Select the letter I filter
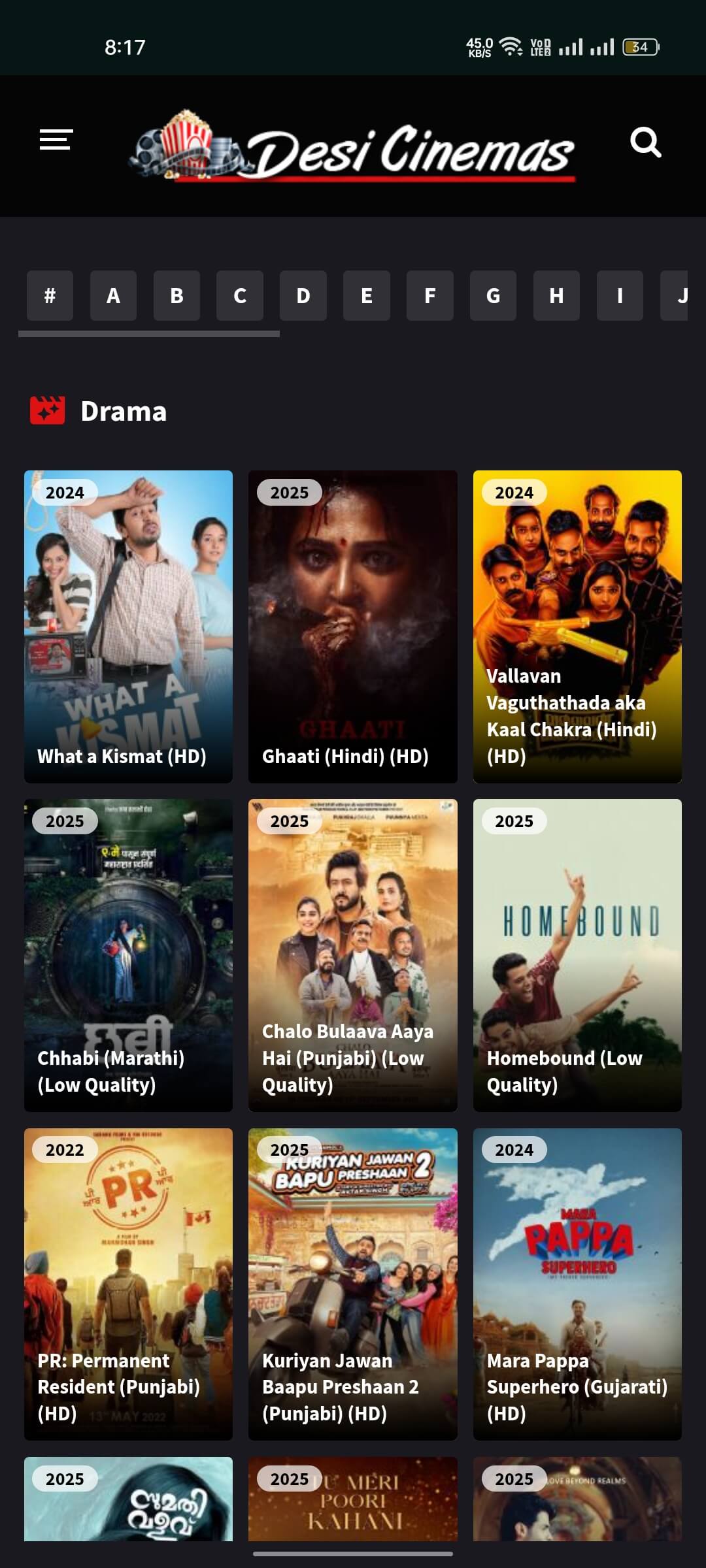The image size is (706, 1568). click(620, 296)
